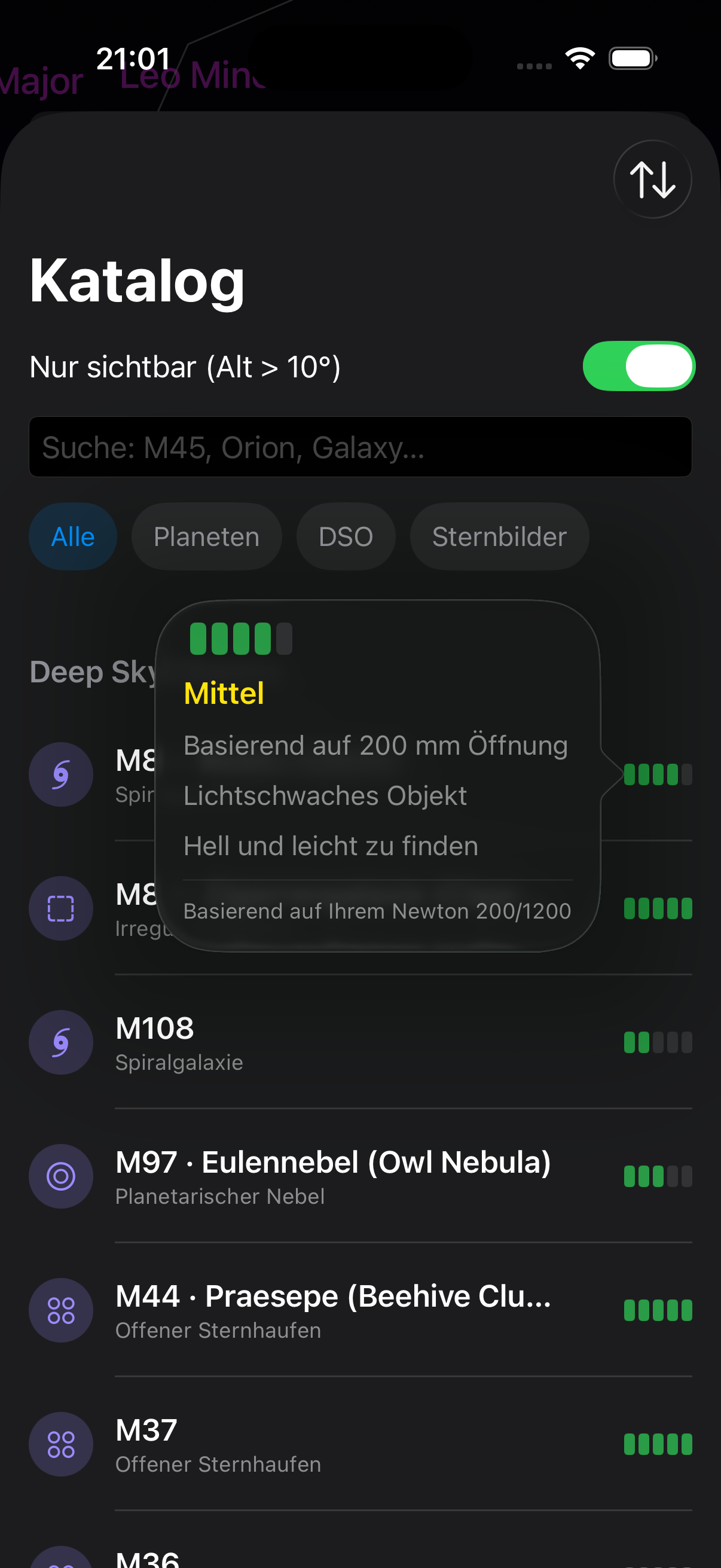Viewport: 721px width, 1568px height.
Task: Select the irregular galaxy icon beside M82
Action: (61, 908)
